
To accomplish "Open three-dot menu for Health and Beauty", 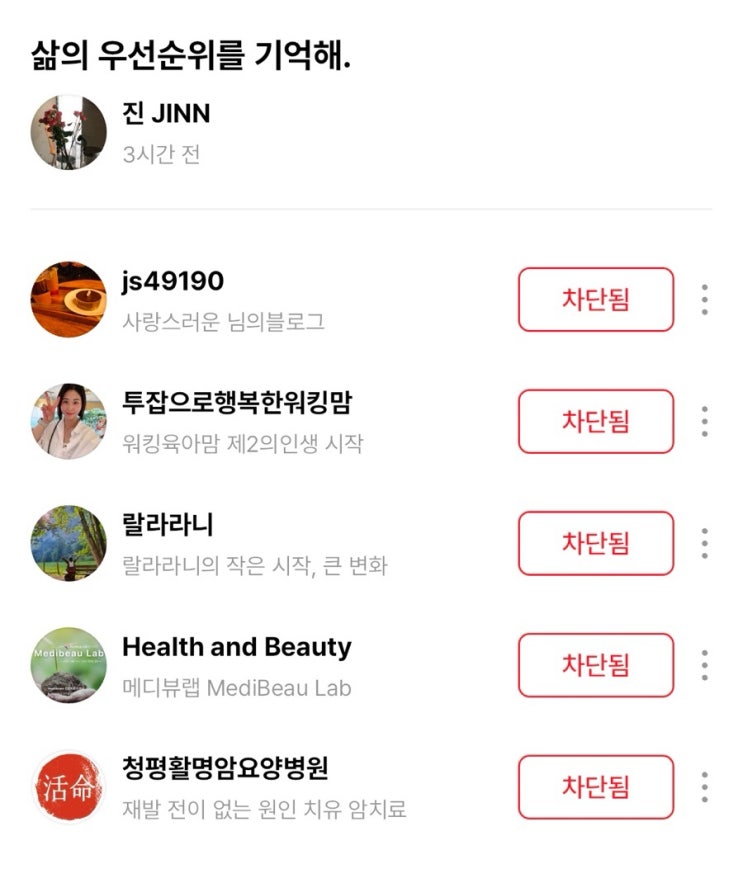I will (705, 665).
